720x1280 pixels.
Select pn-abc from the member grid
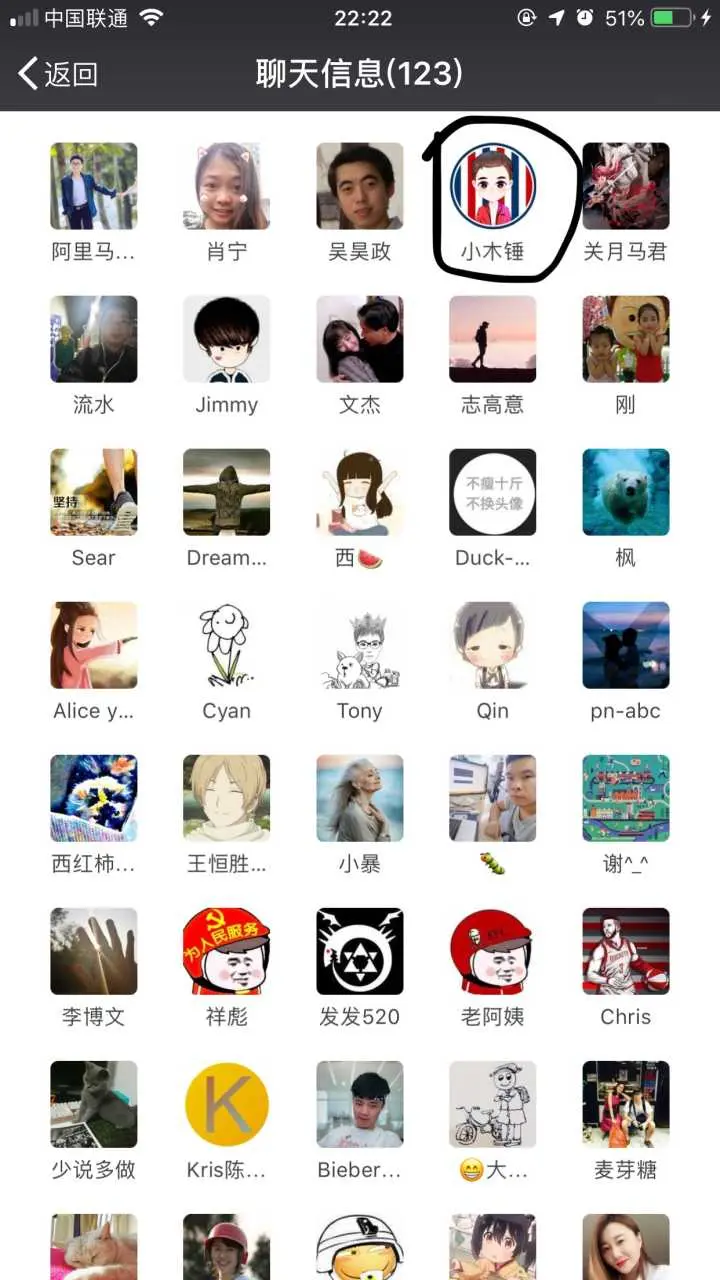click(626, 645)
